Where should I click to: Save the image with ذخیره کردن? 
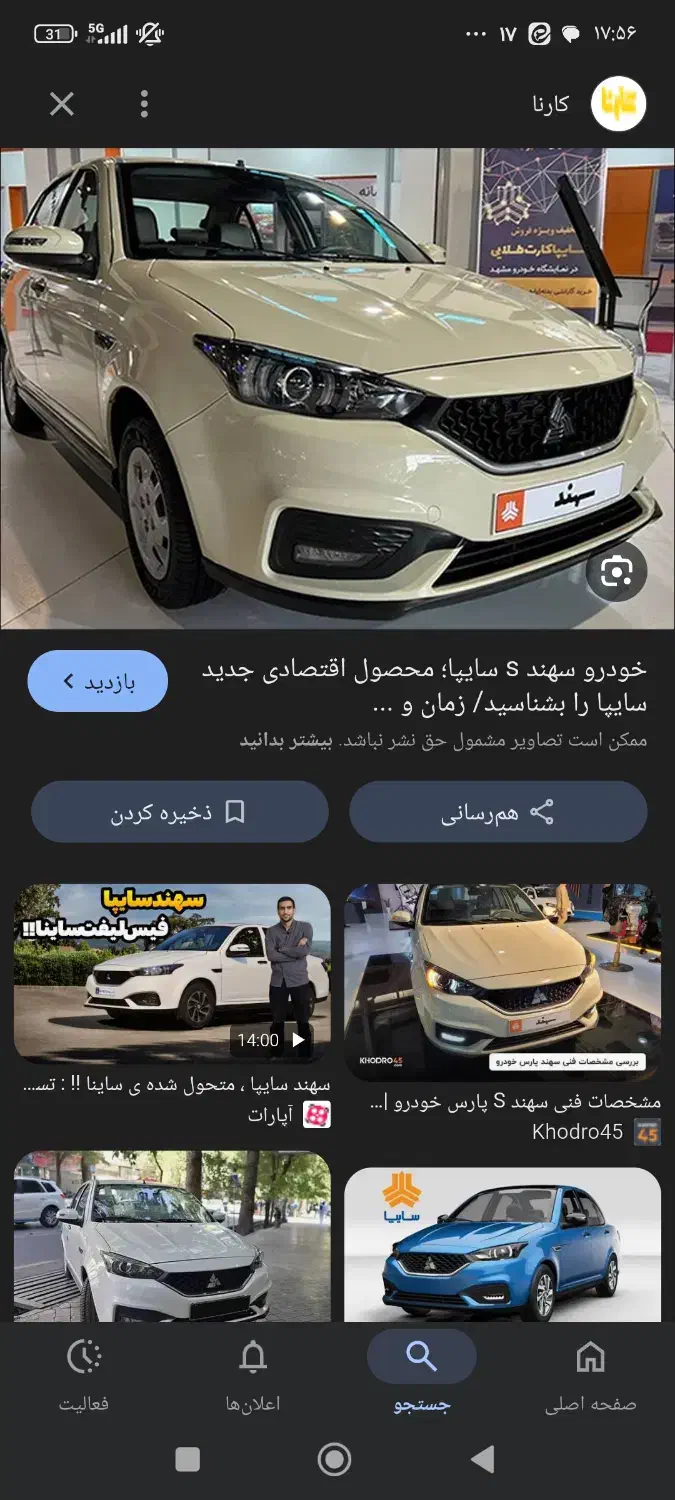[180, 812]
